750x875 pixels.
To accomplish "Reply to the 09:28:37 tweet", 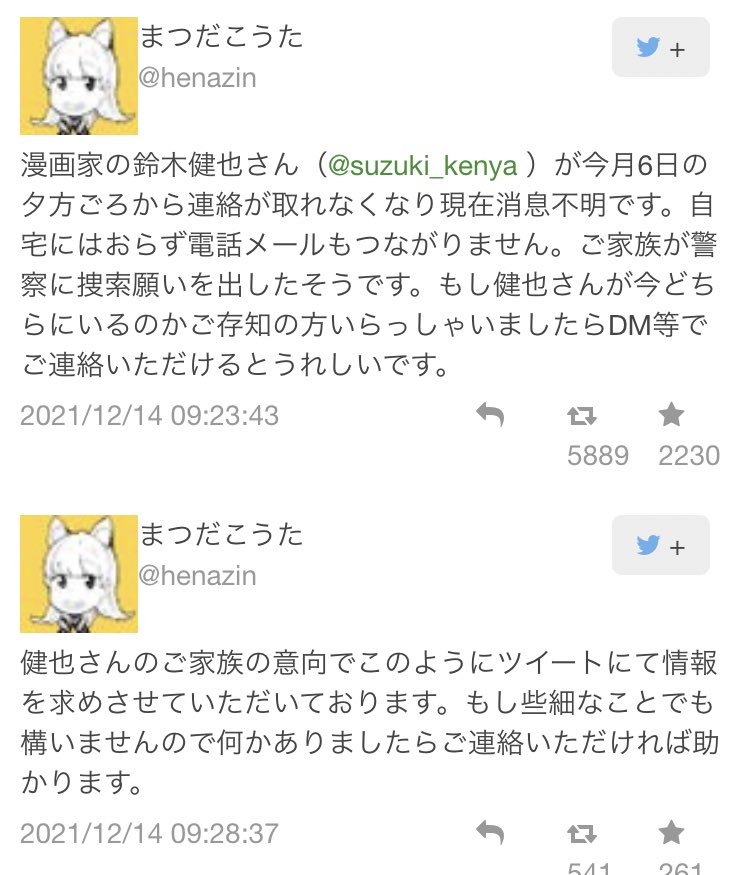I will [x=490, y=832].
